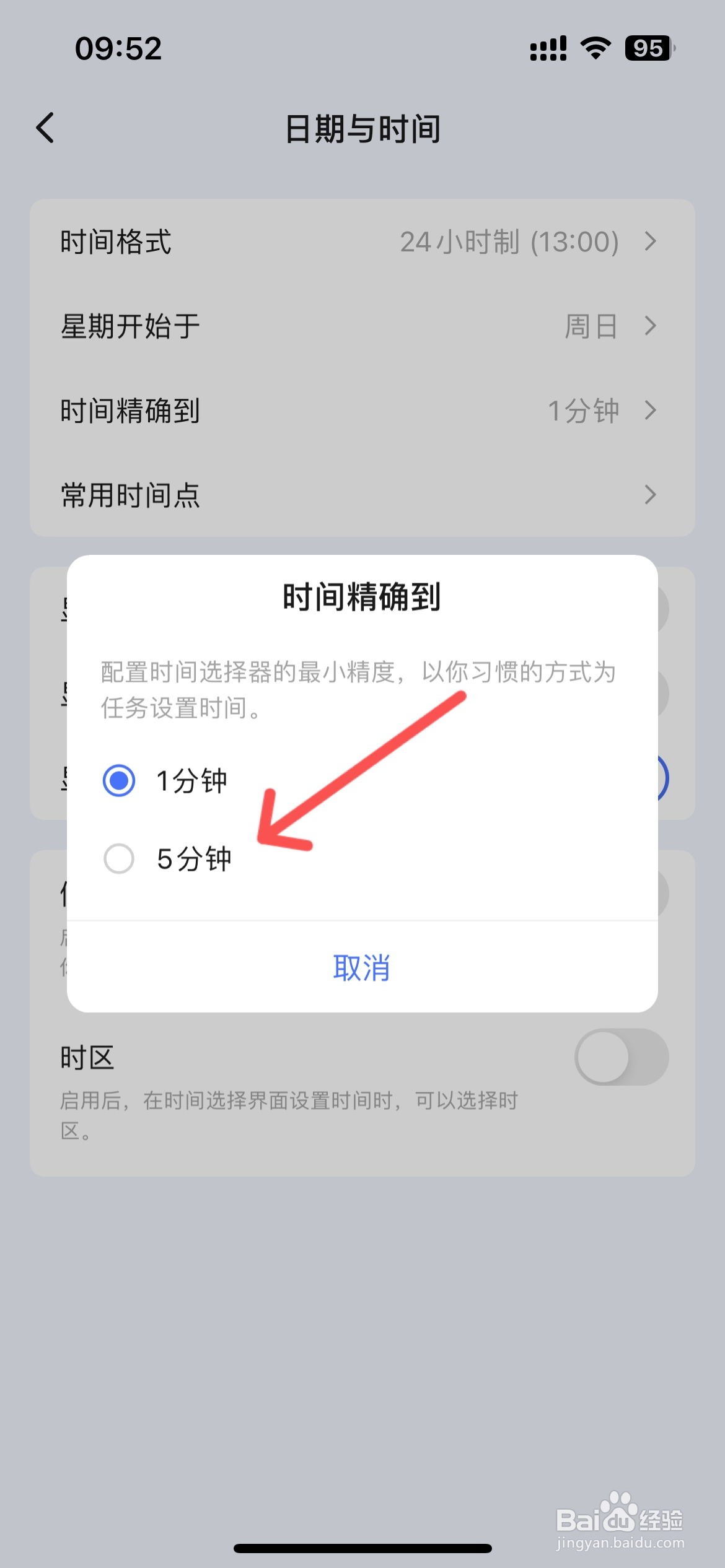Screen dimensions: 725x1568
Task: Tap the 时间精确到 dialog heading
Action: [362, 596]
